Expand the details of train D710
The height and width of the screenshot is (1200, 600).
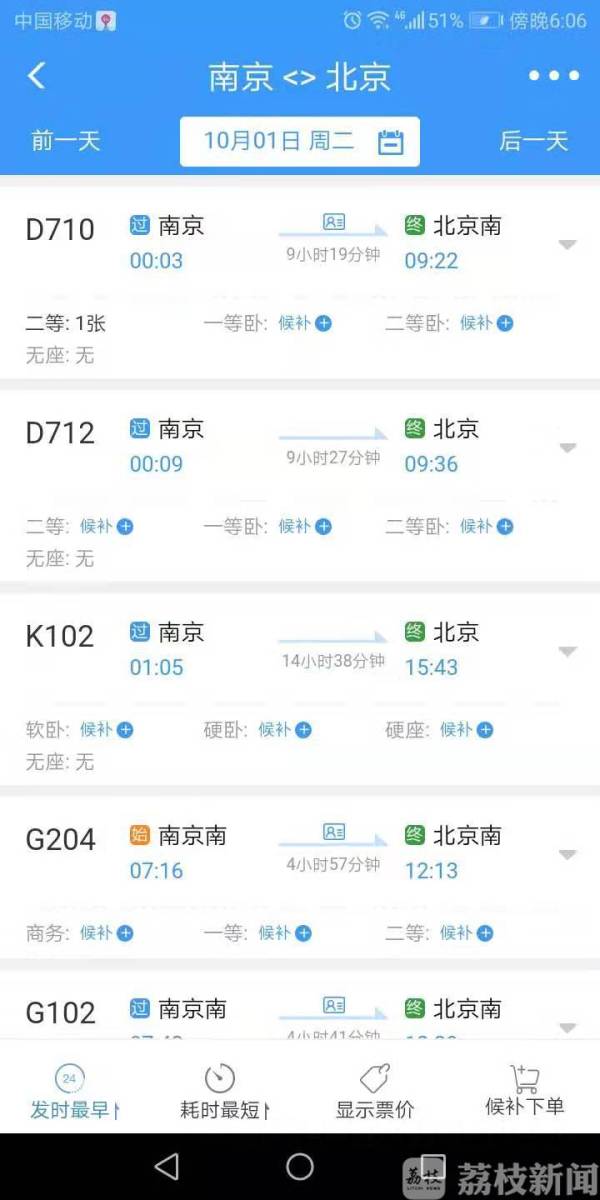(567, 245)
